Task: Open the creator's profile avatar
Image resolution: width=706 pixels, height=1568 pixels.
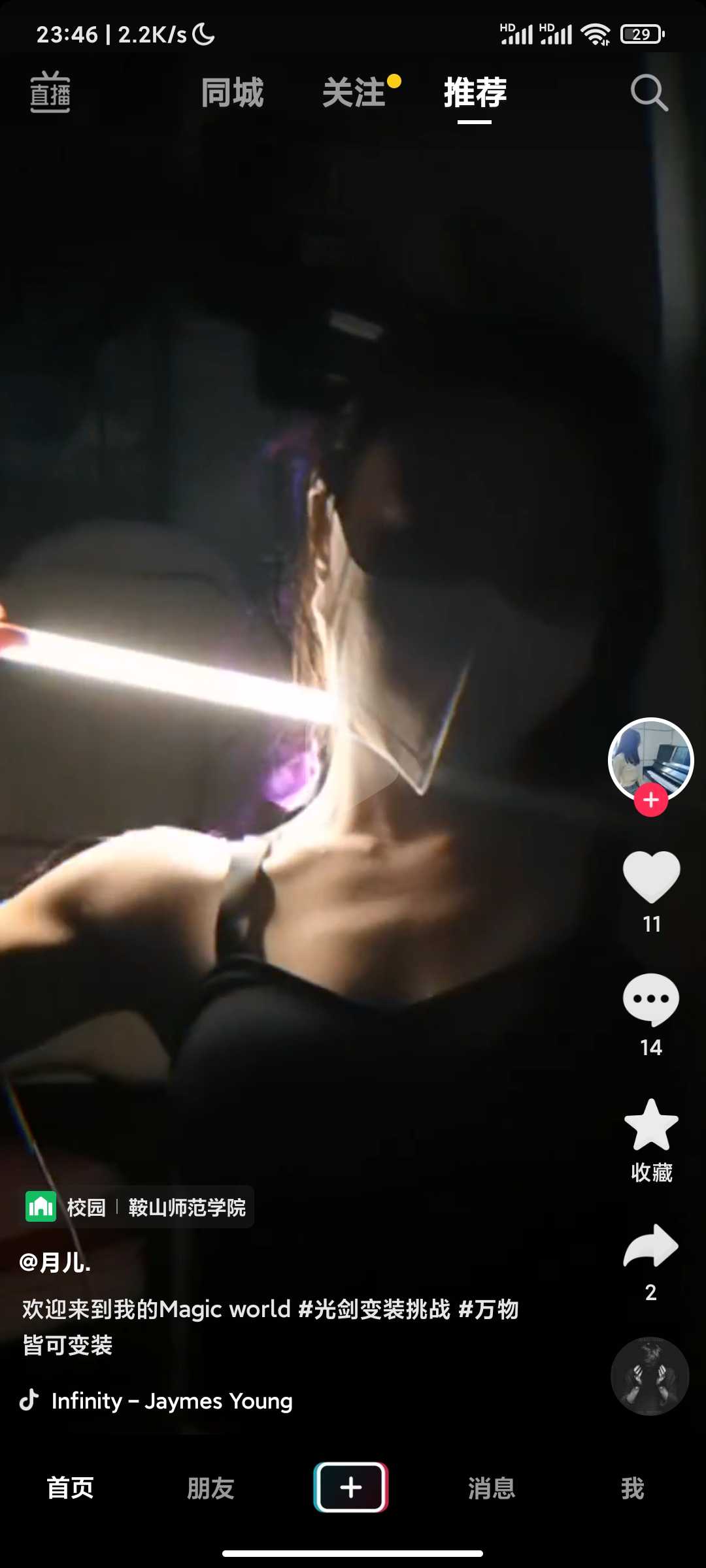Action: pos(650,760)
